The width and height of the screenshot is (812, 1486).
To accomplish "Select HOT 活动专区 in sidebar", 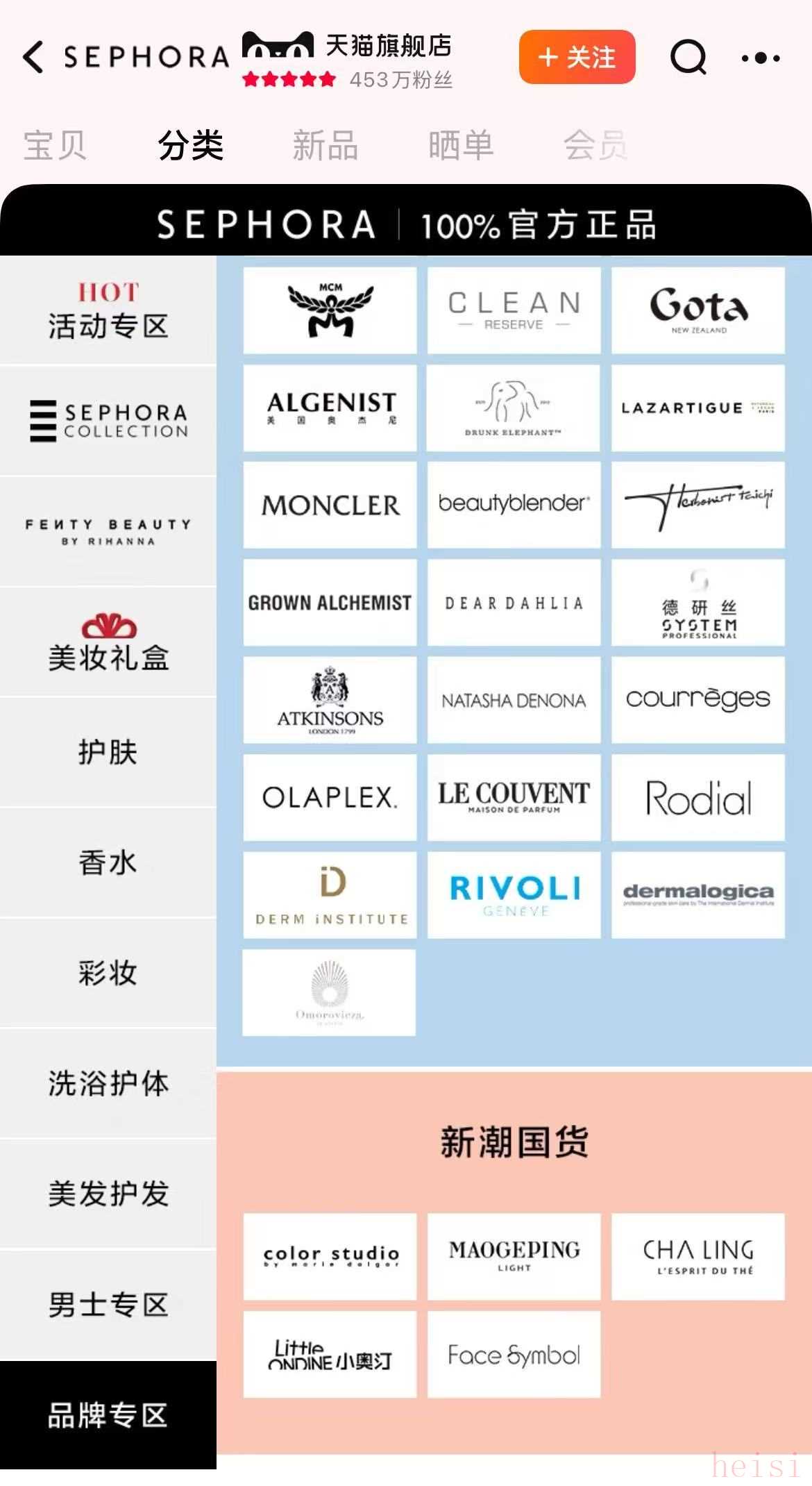I will (x=108, y=310).
